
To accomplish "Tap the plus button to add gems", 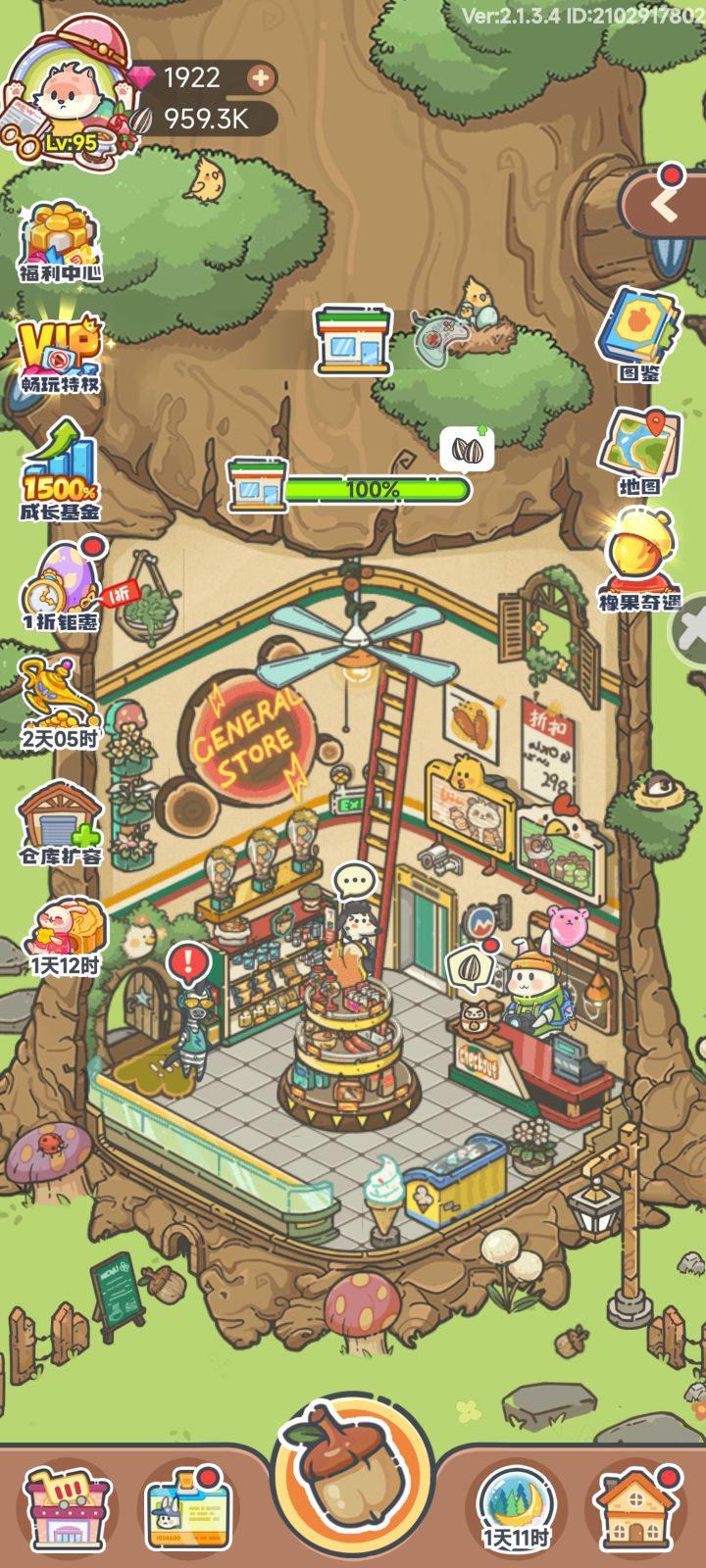I will click(x=261, y=77).
